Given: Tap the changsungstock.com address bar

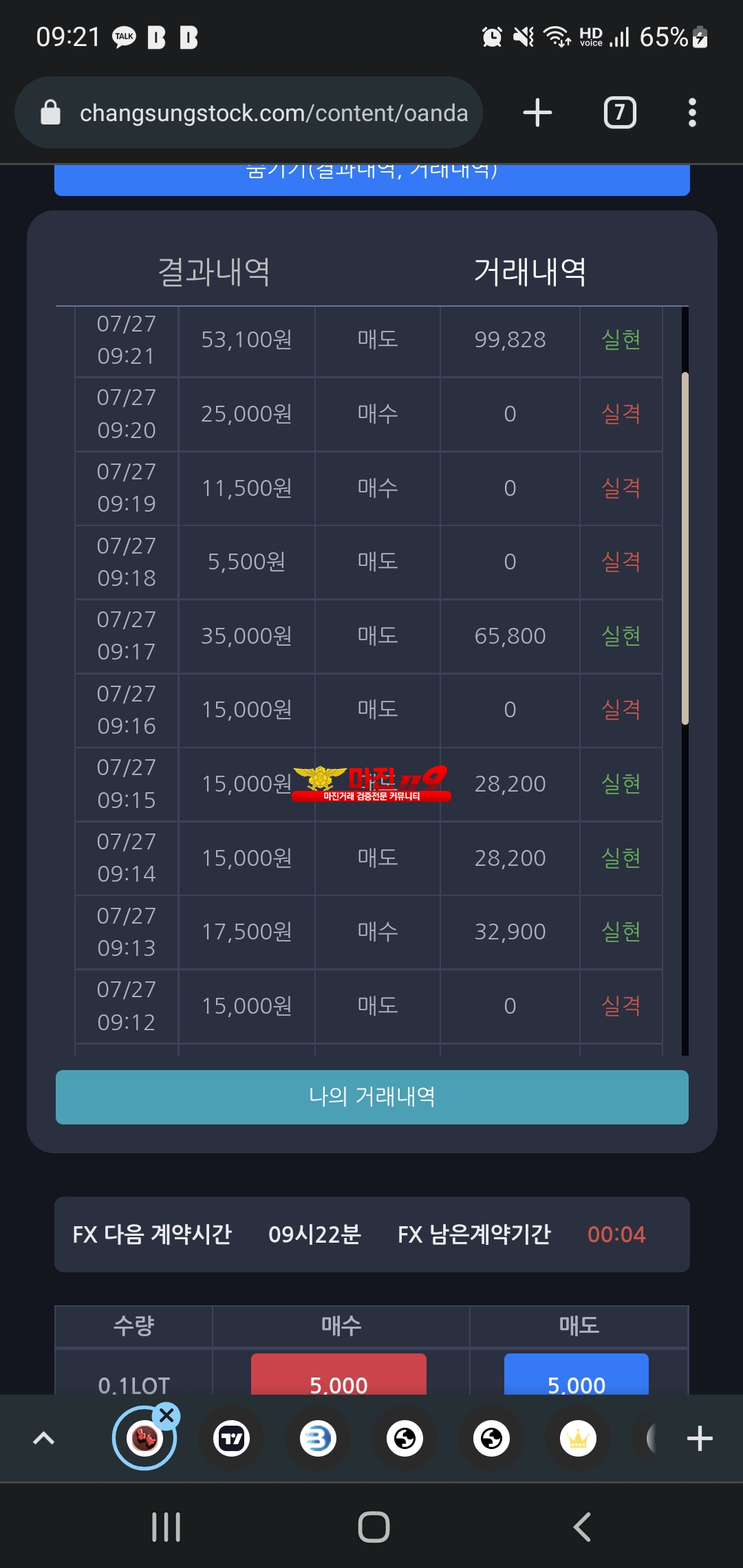Looking at the screenshot, I should [x=248, y=113].
